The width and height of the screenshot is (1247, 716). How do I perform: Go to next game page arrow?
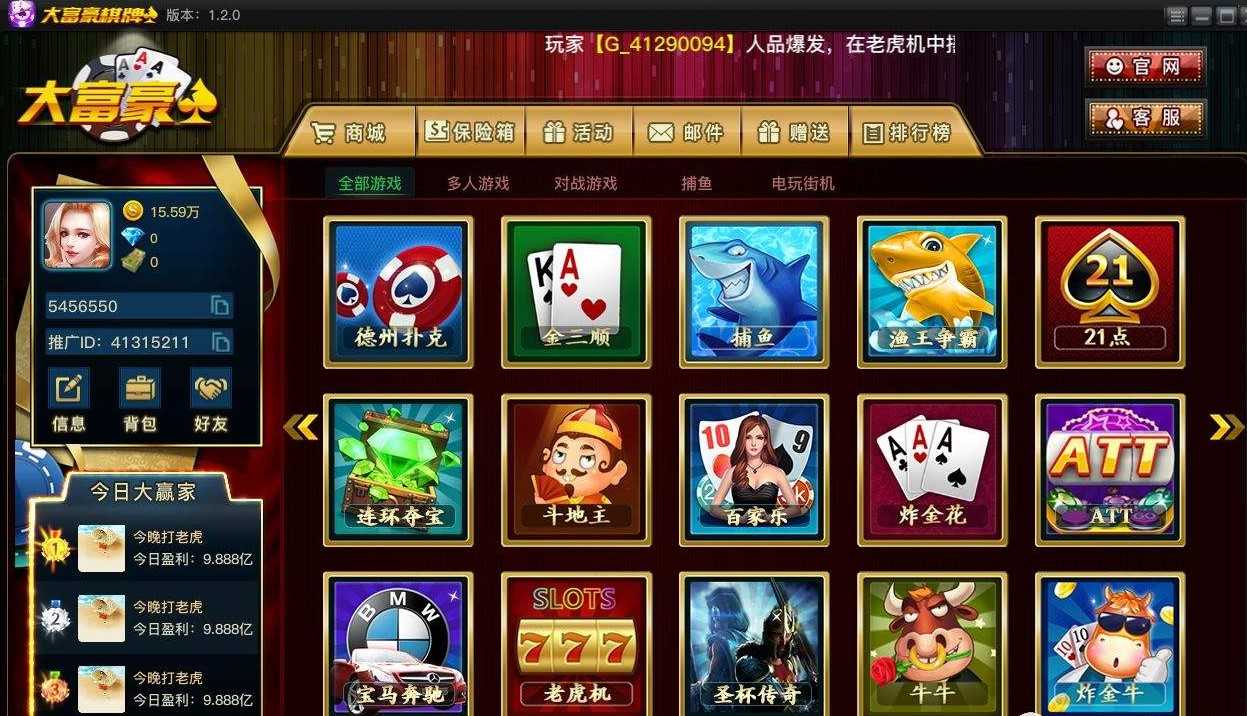pyautogui.click(x=1225, y=427)
